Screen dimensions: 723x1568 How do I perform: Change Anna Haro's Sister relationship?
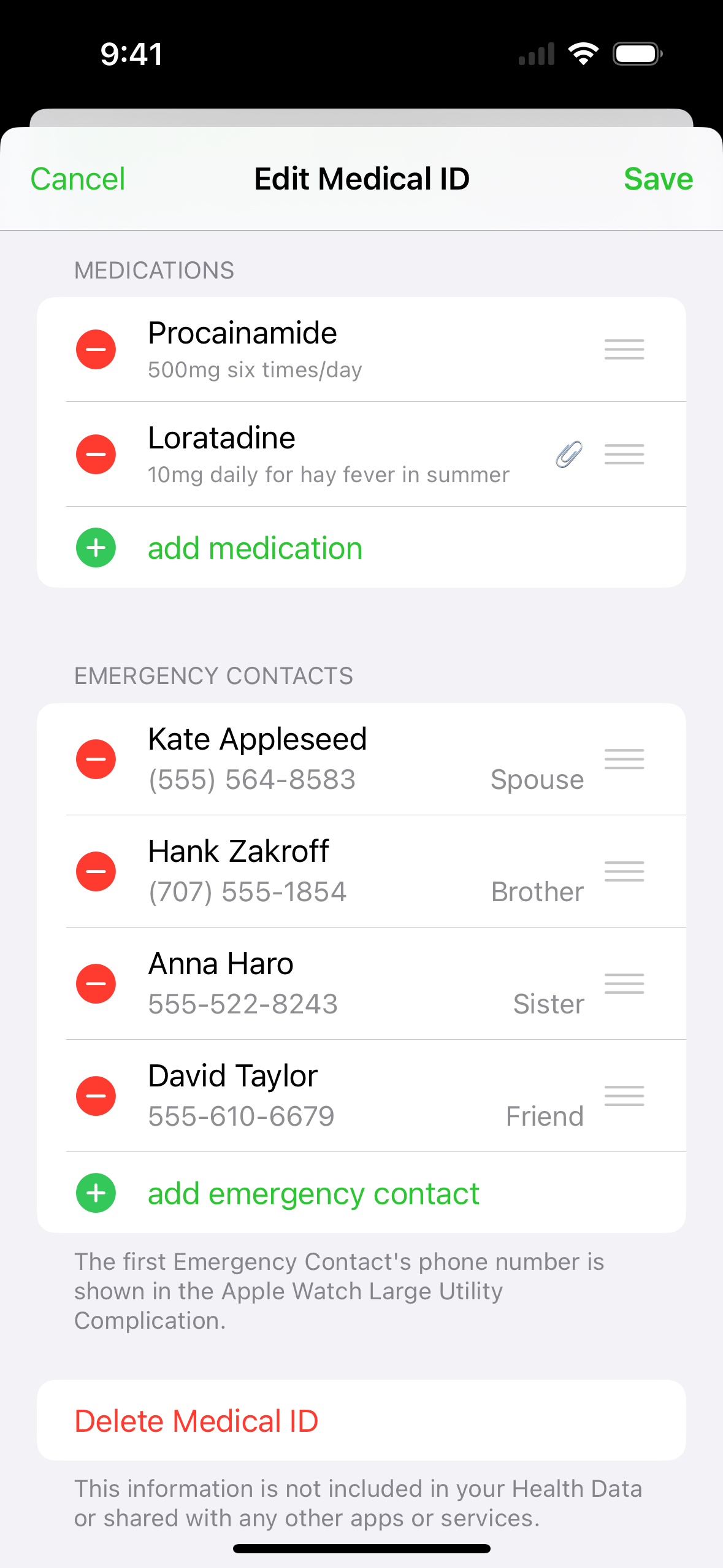point(548,1005)
